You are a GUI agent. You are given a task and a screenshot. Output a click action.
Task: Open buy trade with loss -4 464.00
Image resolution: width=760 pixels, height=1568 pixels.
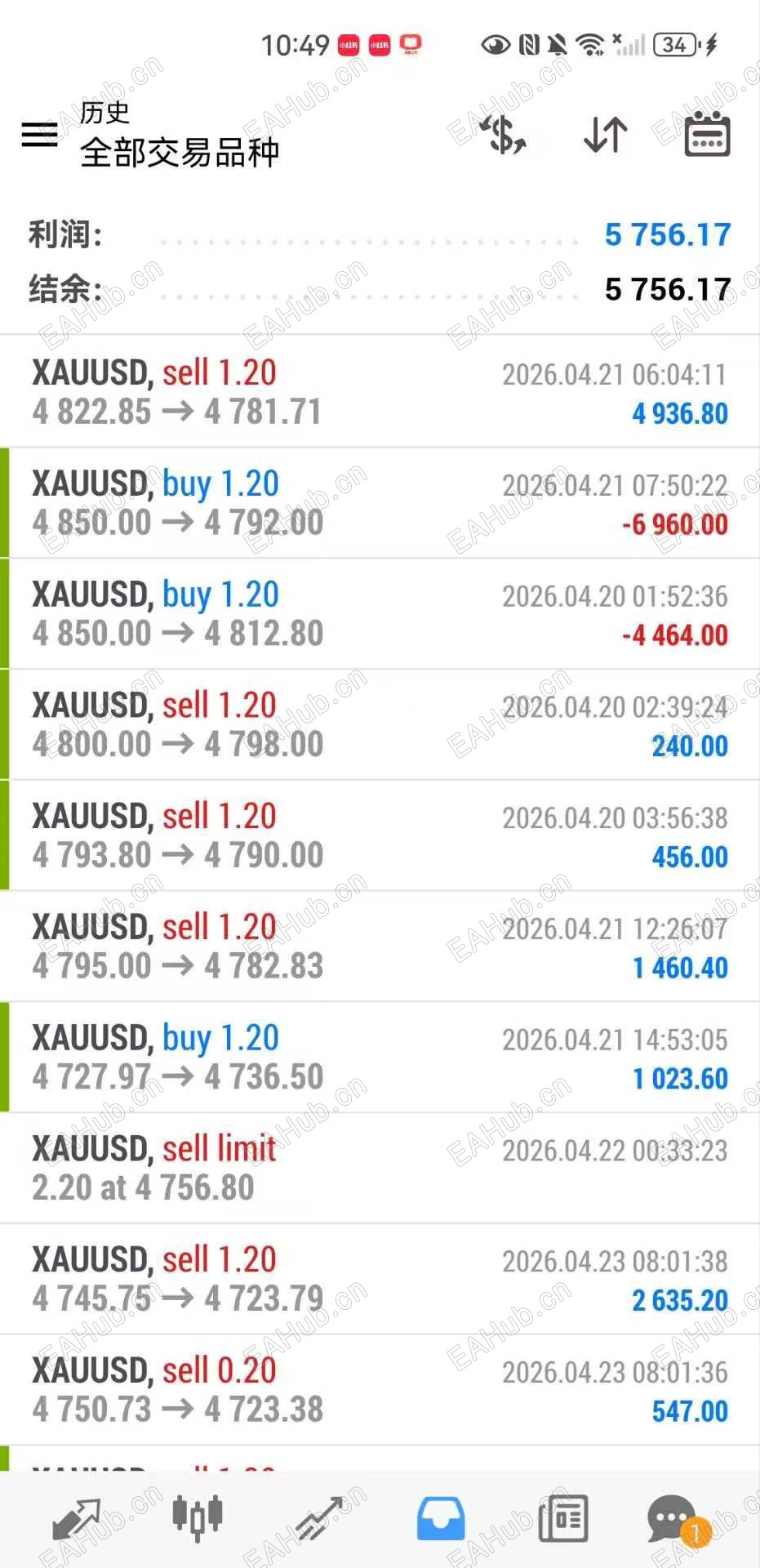pos(380,614)
